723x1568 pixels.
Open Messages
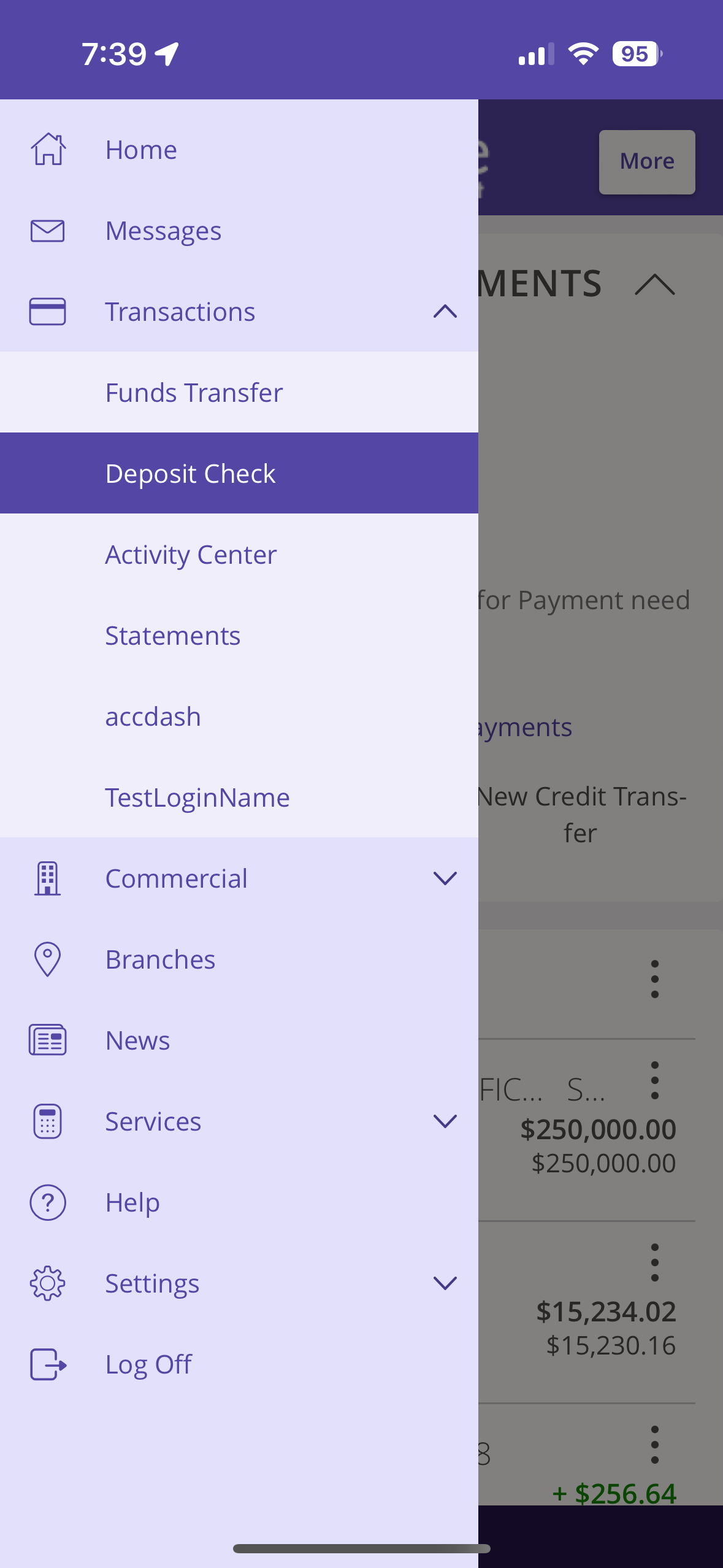coord(239,231)
